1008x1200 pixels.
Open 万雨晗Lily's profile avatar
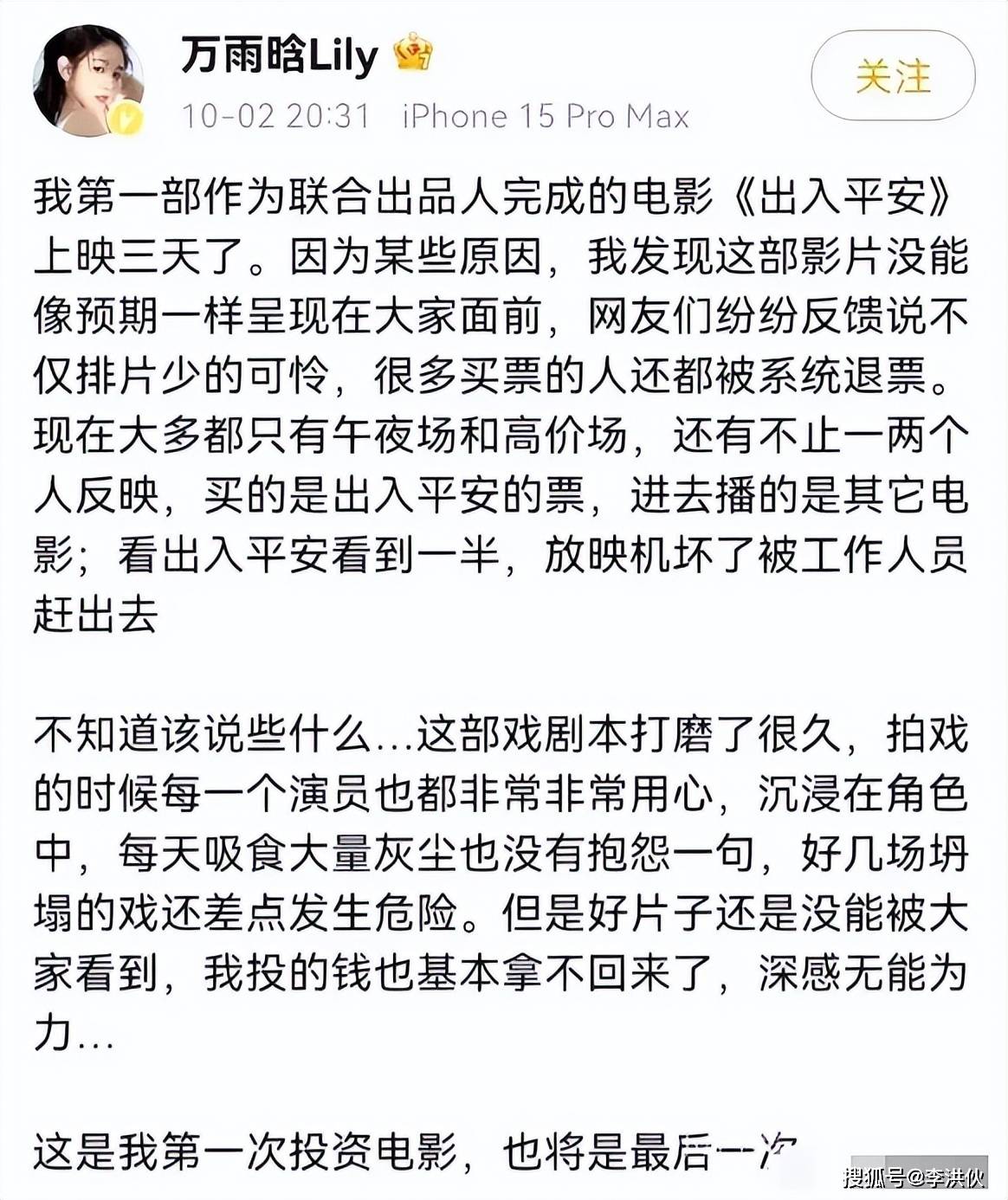tap(88, 80)
